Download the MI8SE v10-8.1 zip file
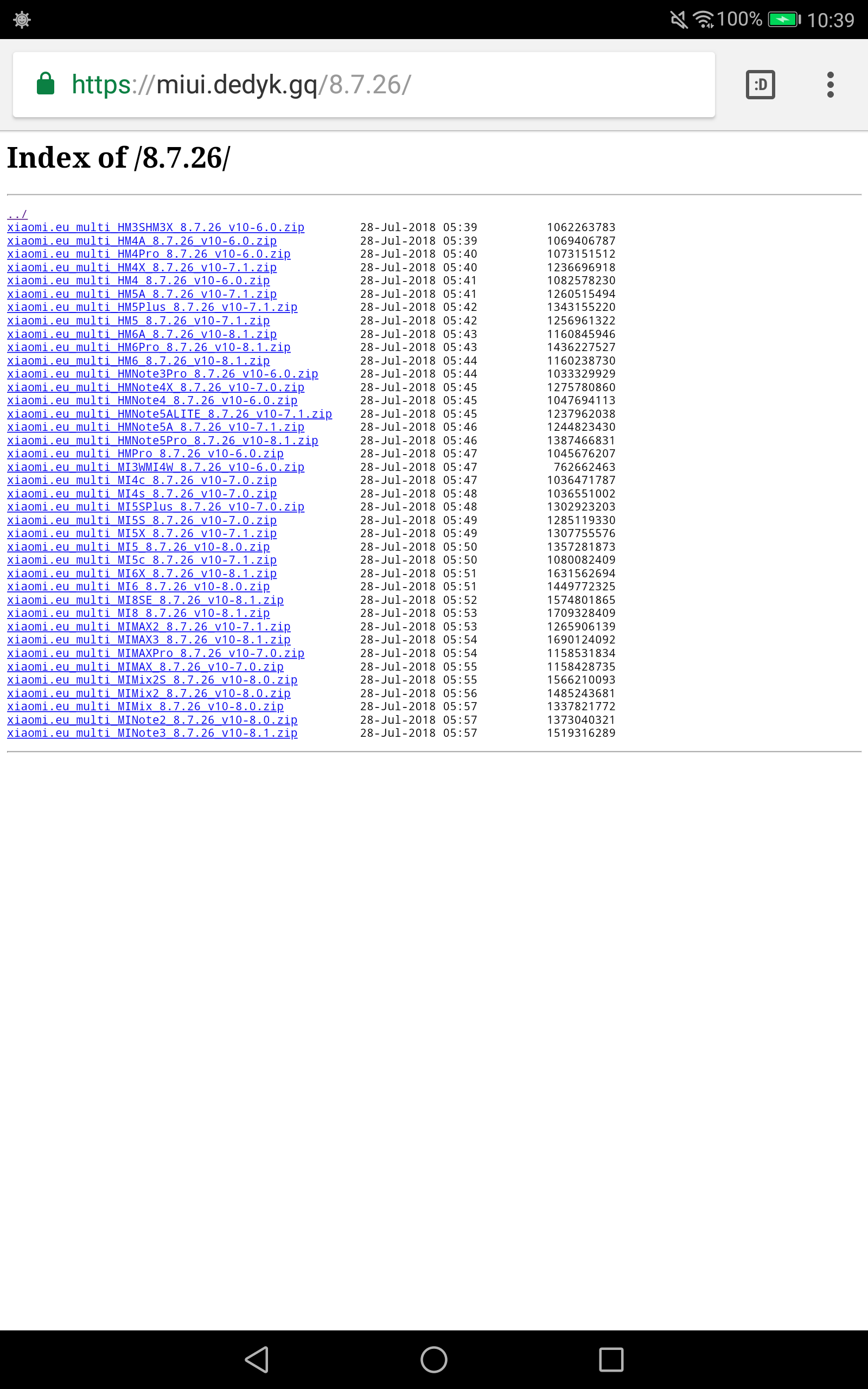The width and height of the screenshot is (868, 1389). [145, 600]
